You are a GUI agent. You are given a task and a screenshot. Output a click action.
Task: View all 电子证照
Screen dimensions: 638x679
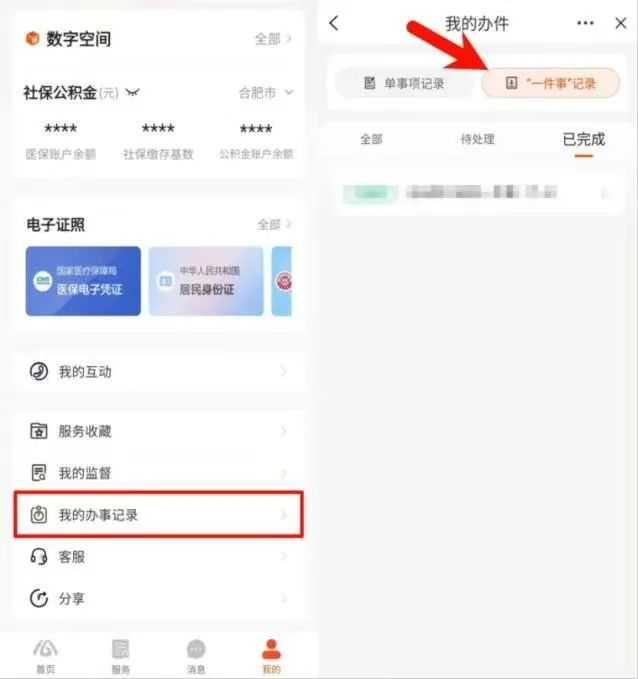tap(275, 224)
